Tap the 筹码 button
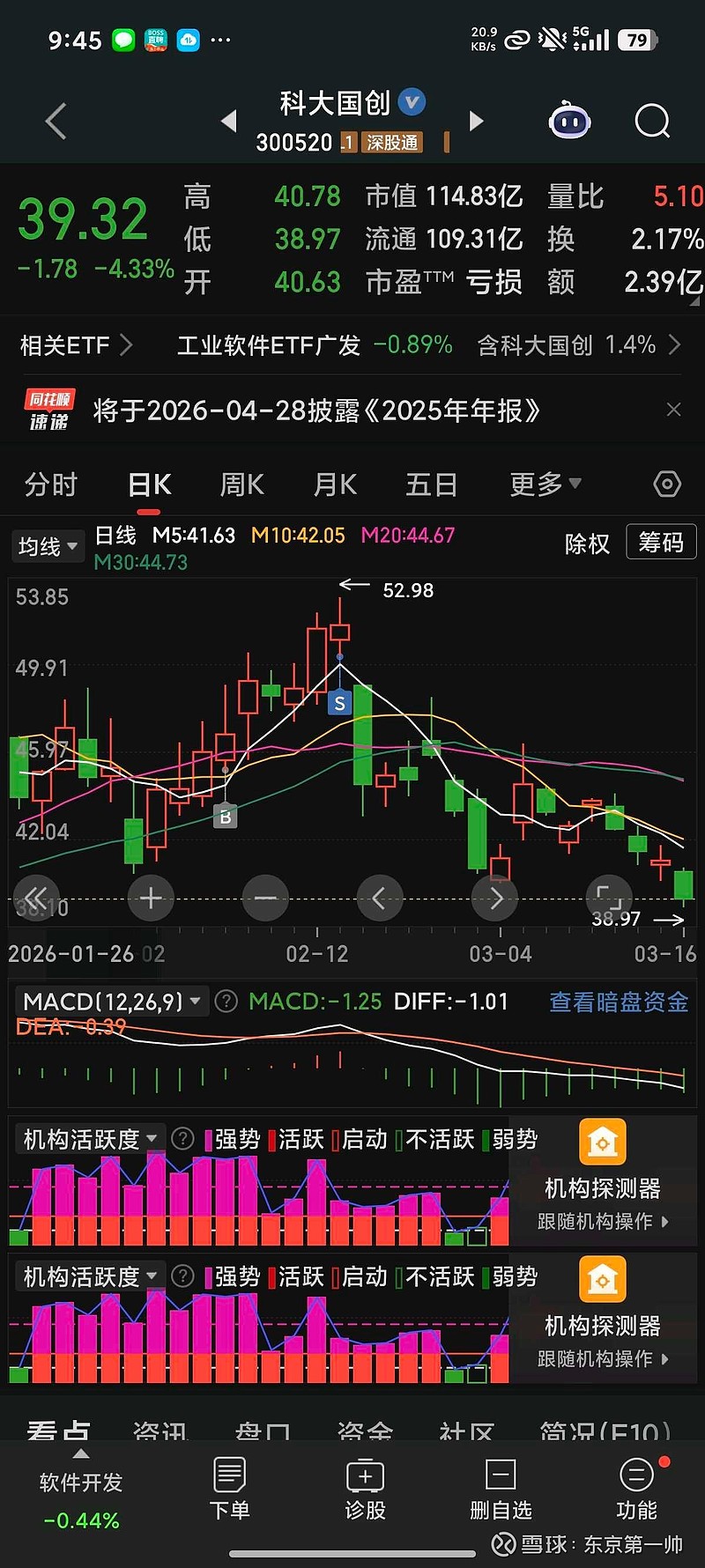 click(x=661, y=543)
